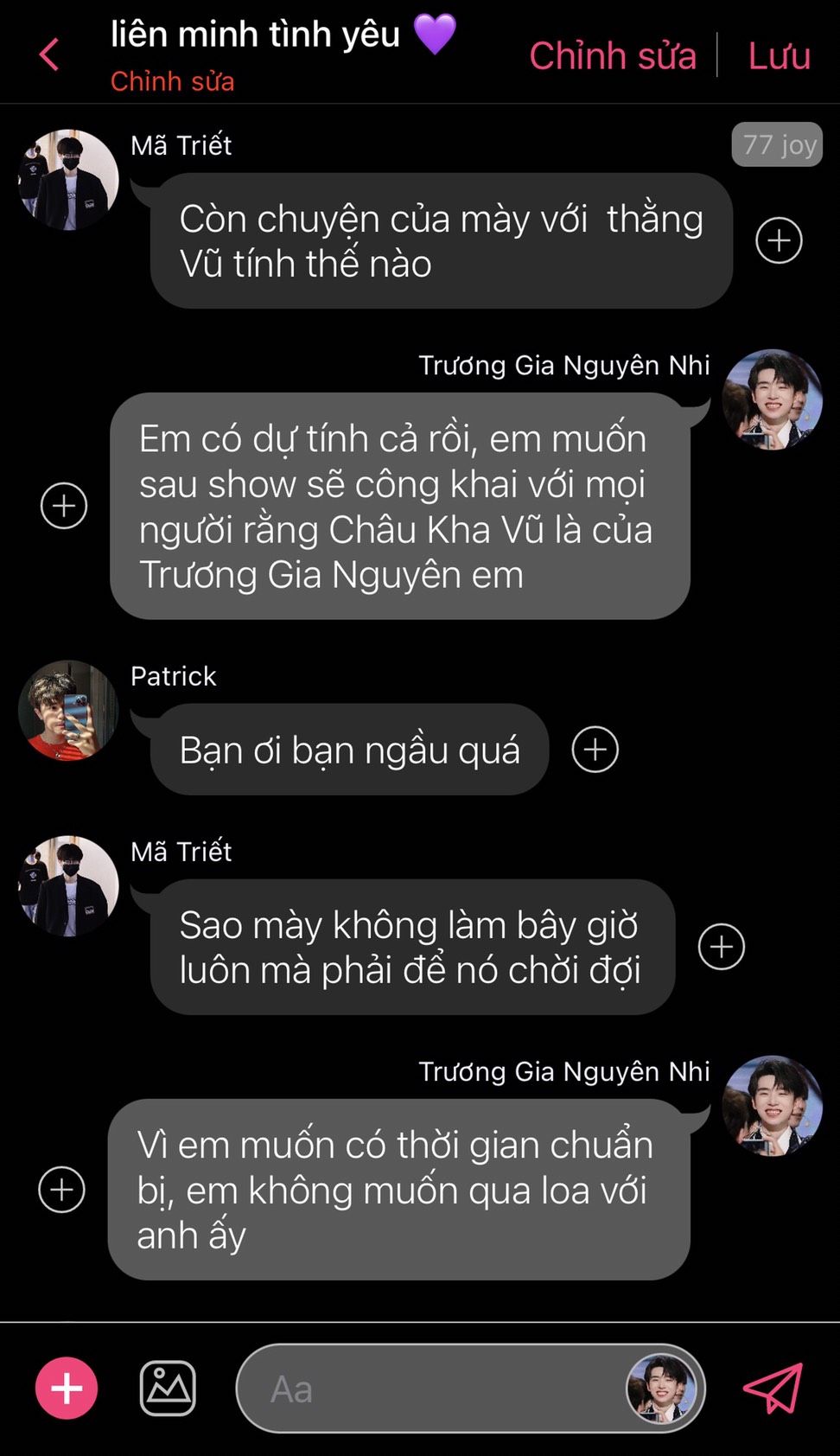The height and width of the screenshot is (1456, 840).
Task: Send the message with paper plane
Action: pos(773,1389)
